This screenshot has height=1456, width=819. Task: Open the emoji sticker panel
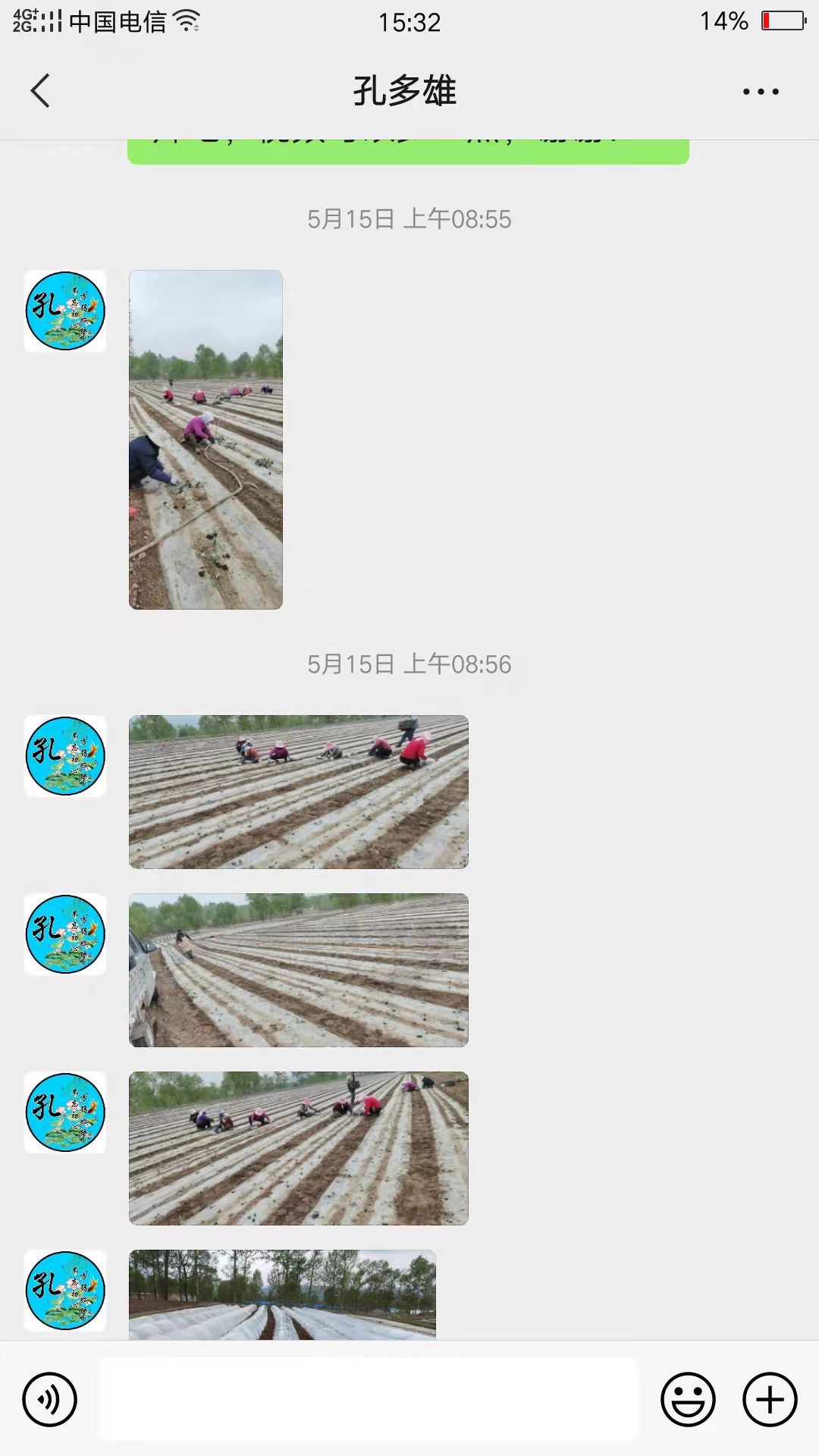[689, 1399]
